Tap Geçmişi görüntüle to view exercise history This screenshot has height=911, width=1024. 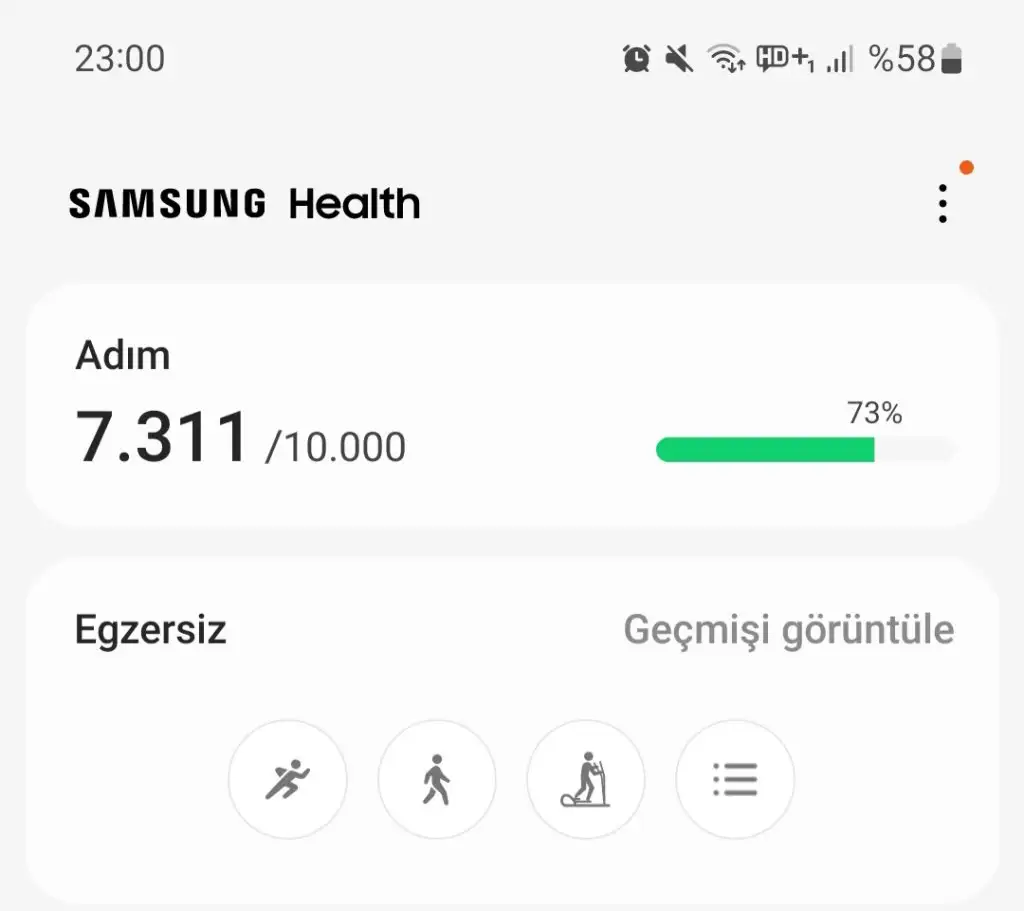pyautogui.click(x=788, y=630)
